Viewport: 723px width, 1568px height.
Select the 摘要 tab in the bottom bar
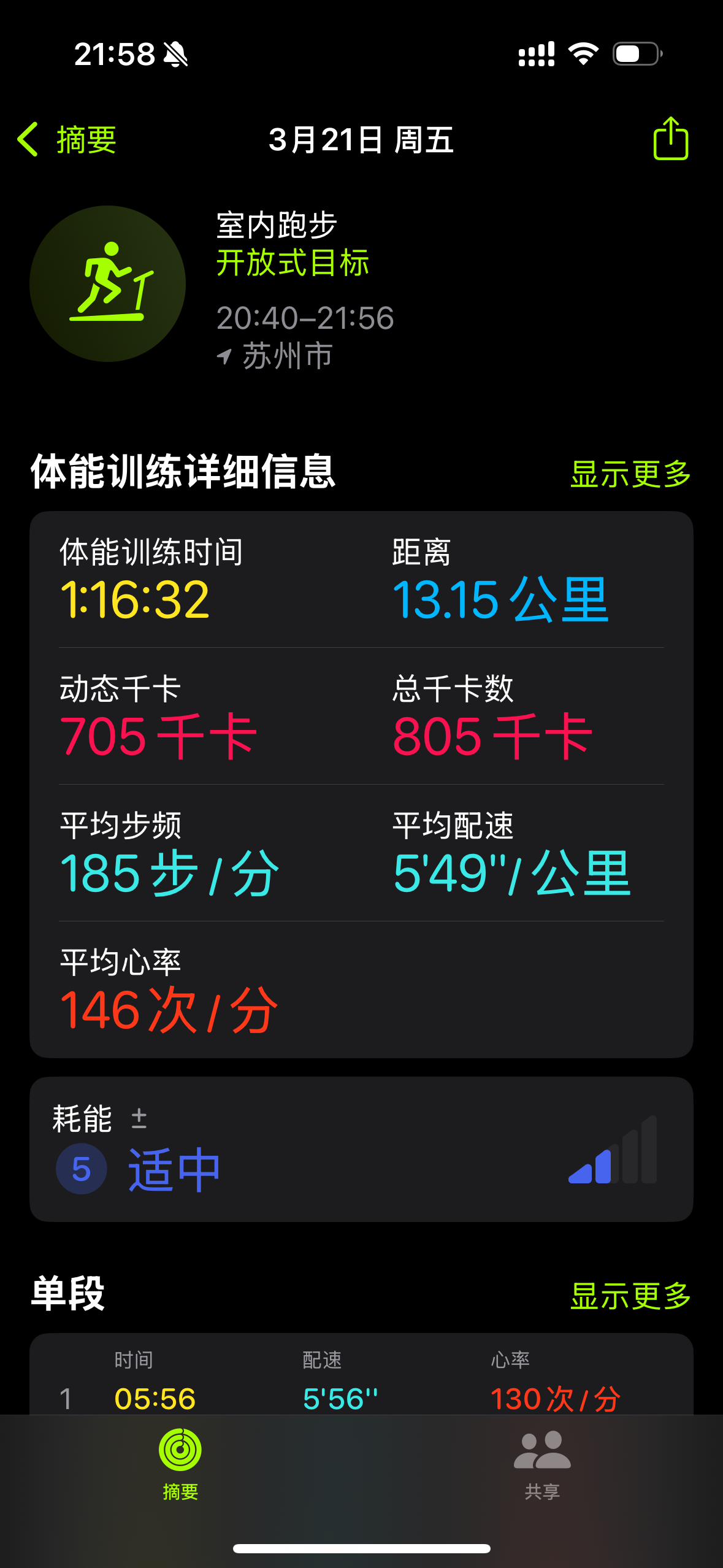[180, 1464]
